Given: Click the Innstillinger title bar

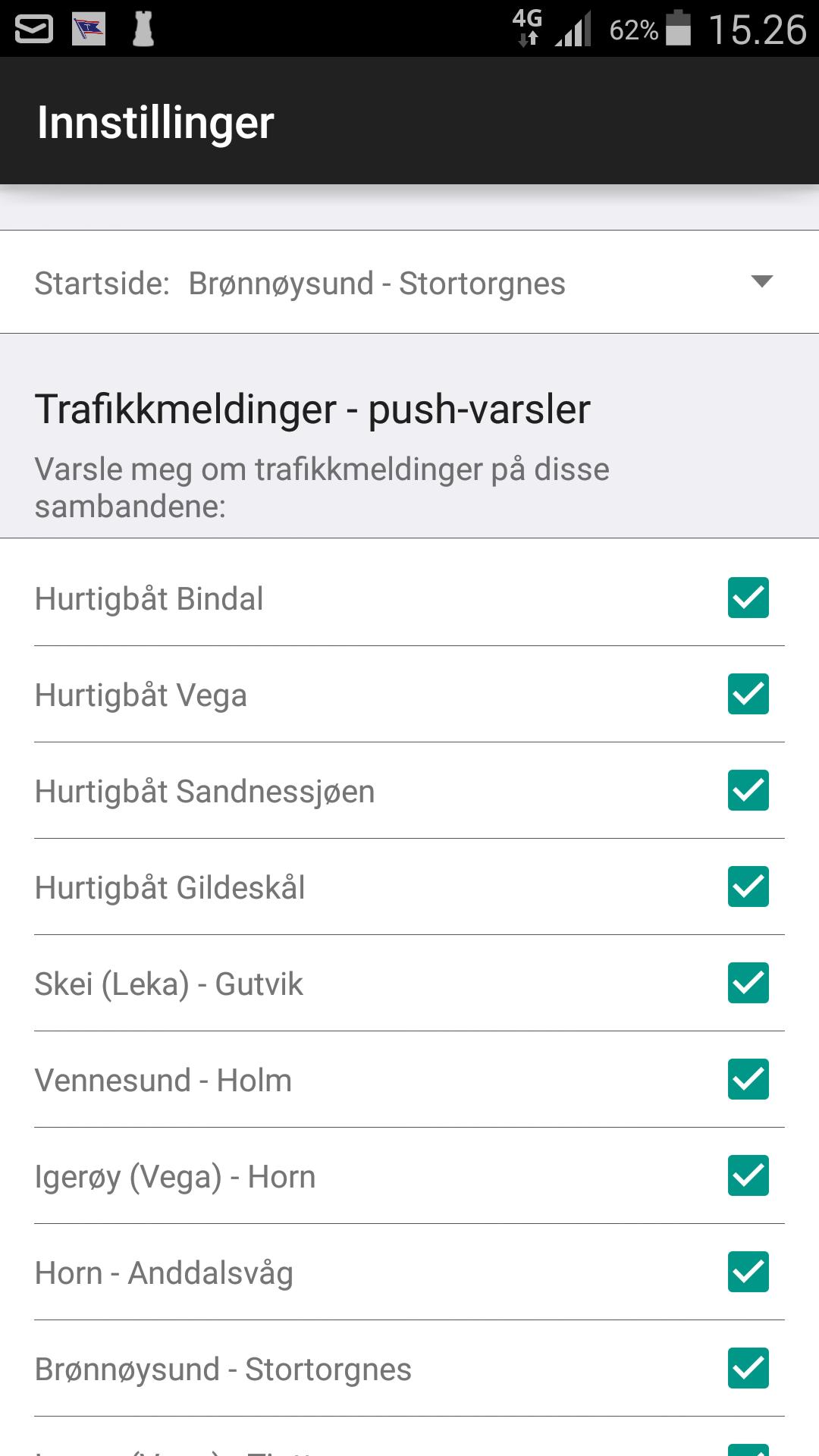Looking at the screenshot, I should point(155,121).
